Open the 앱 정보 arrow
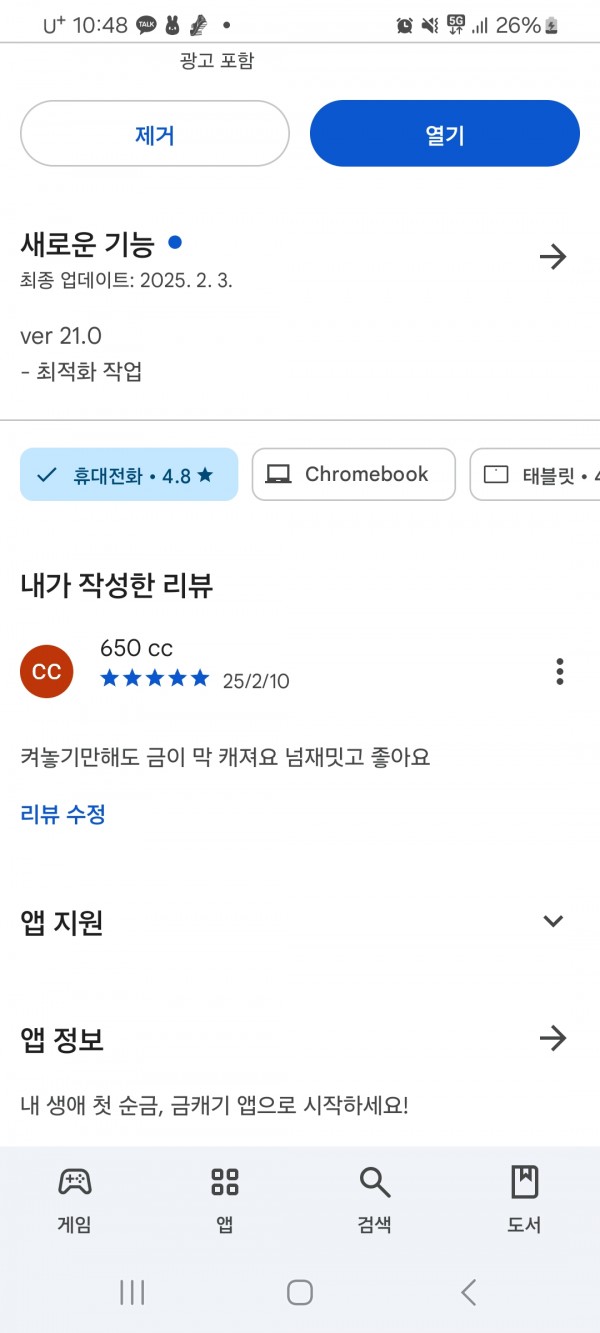Image resolution: width=600 pixels, height=1333 pixels. [x=553, y=1039]
